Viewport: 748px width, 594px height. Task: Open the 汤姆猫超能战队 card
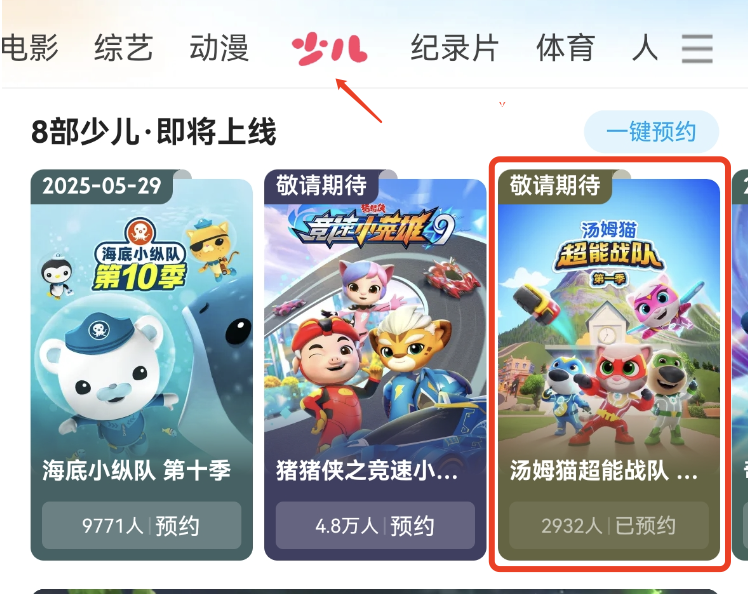pos(608,320)
